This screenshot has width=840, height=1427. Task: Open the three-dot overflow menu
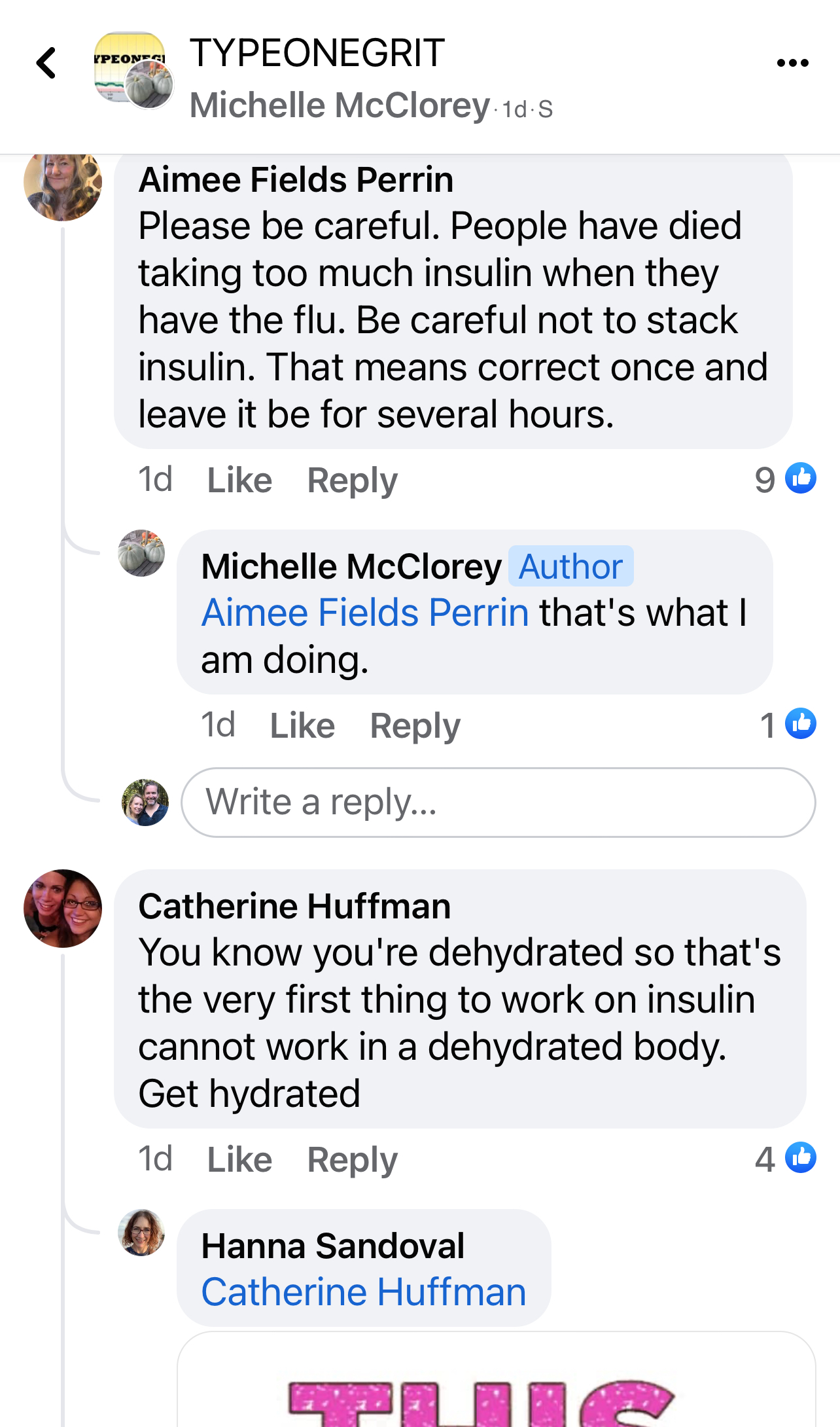pyautogui.click(x=792, y=63)
